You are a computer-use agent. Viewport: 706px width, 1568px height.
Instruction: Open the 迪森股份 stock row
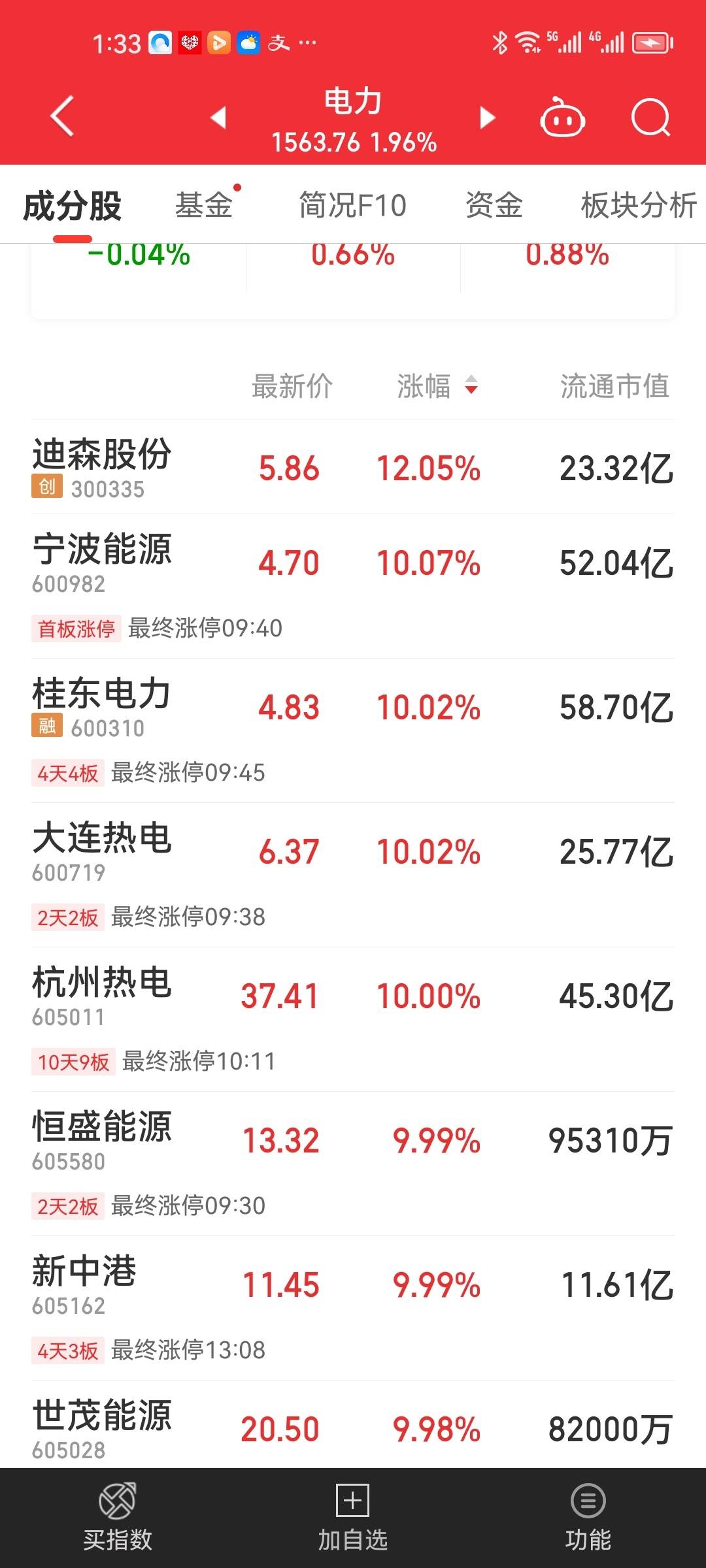click(353, 467)
